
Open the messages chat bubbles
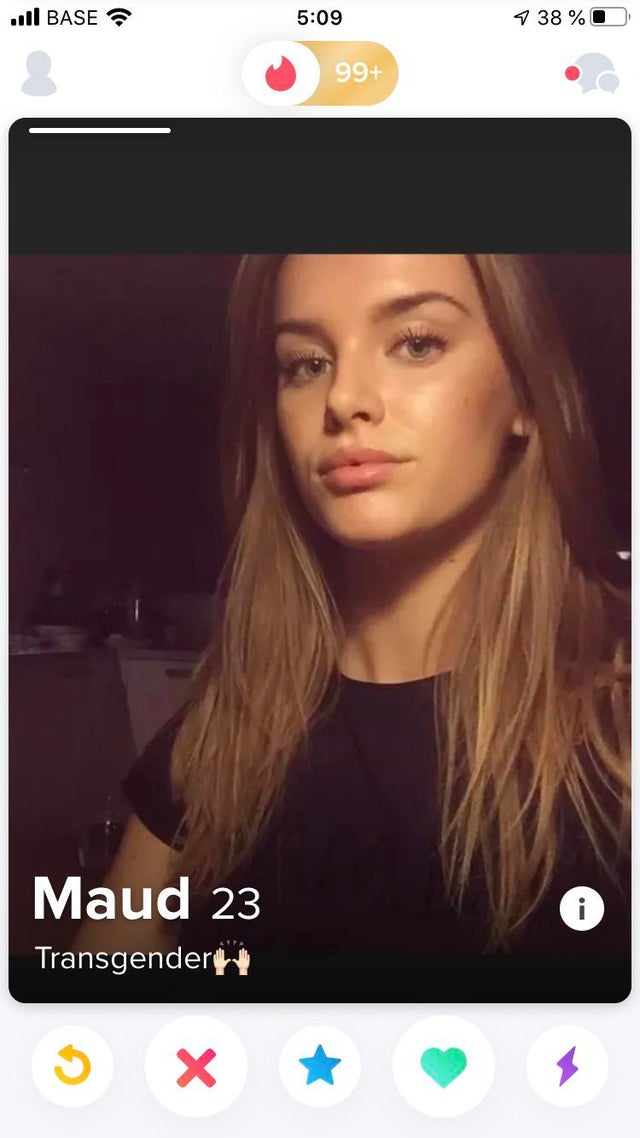[x=593, y=74]
